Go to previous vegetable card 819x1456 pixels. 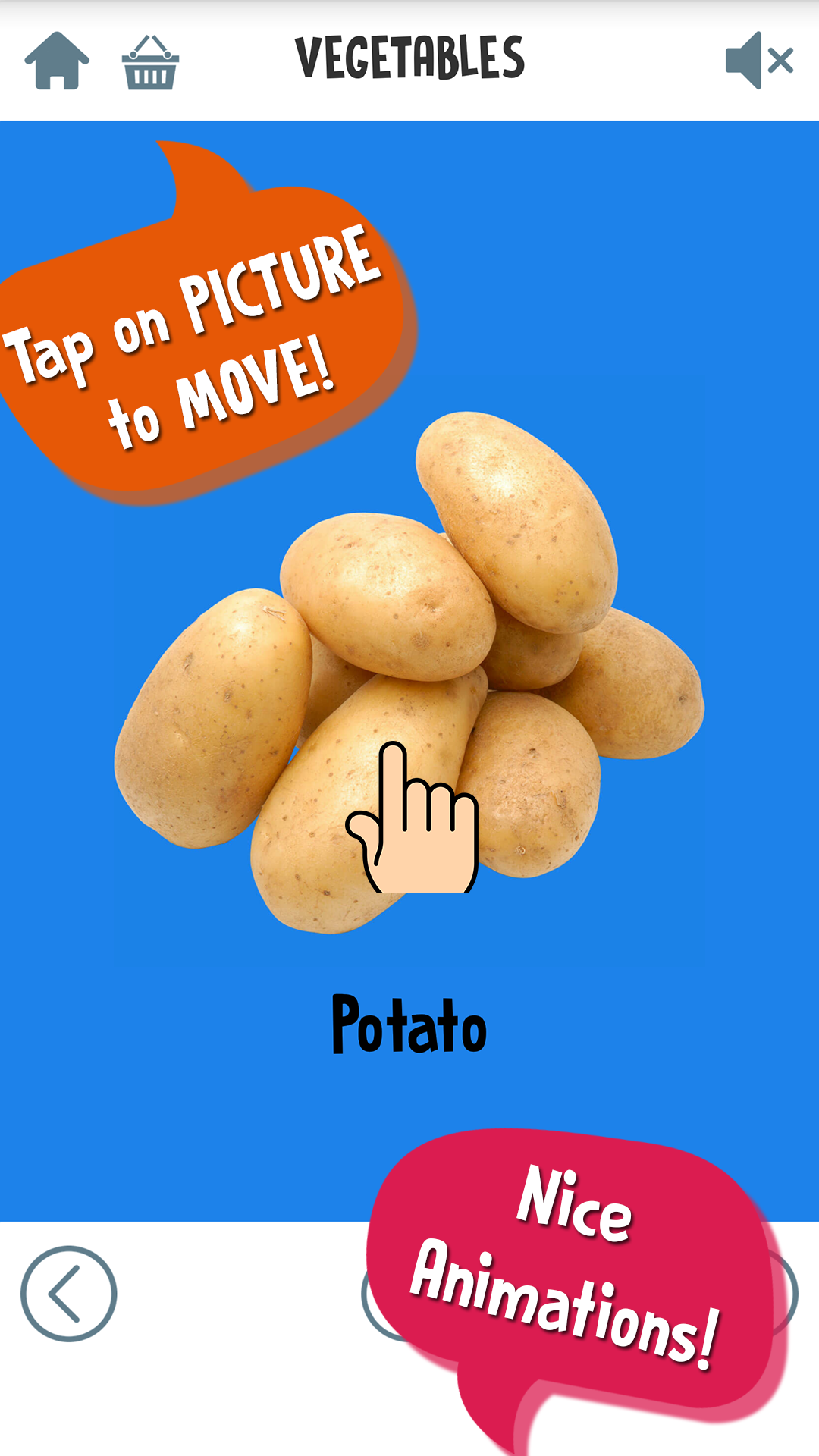tap(68, 1293)
